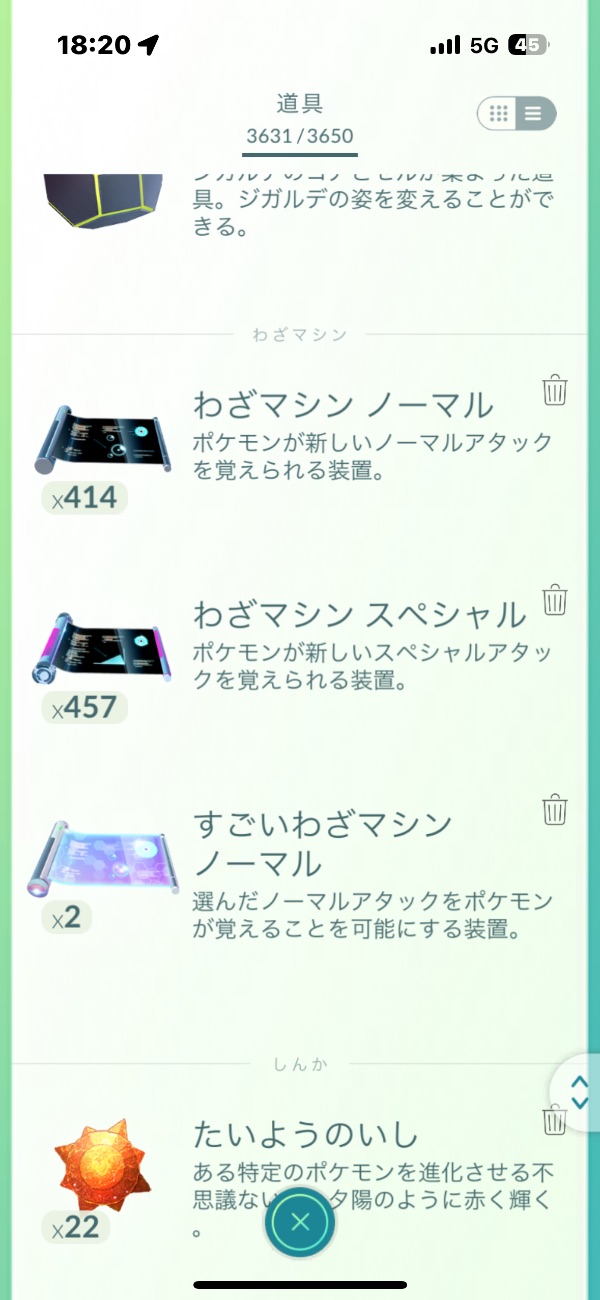Discard たいようのいし with trash icon

(555, 1121)
